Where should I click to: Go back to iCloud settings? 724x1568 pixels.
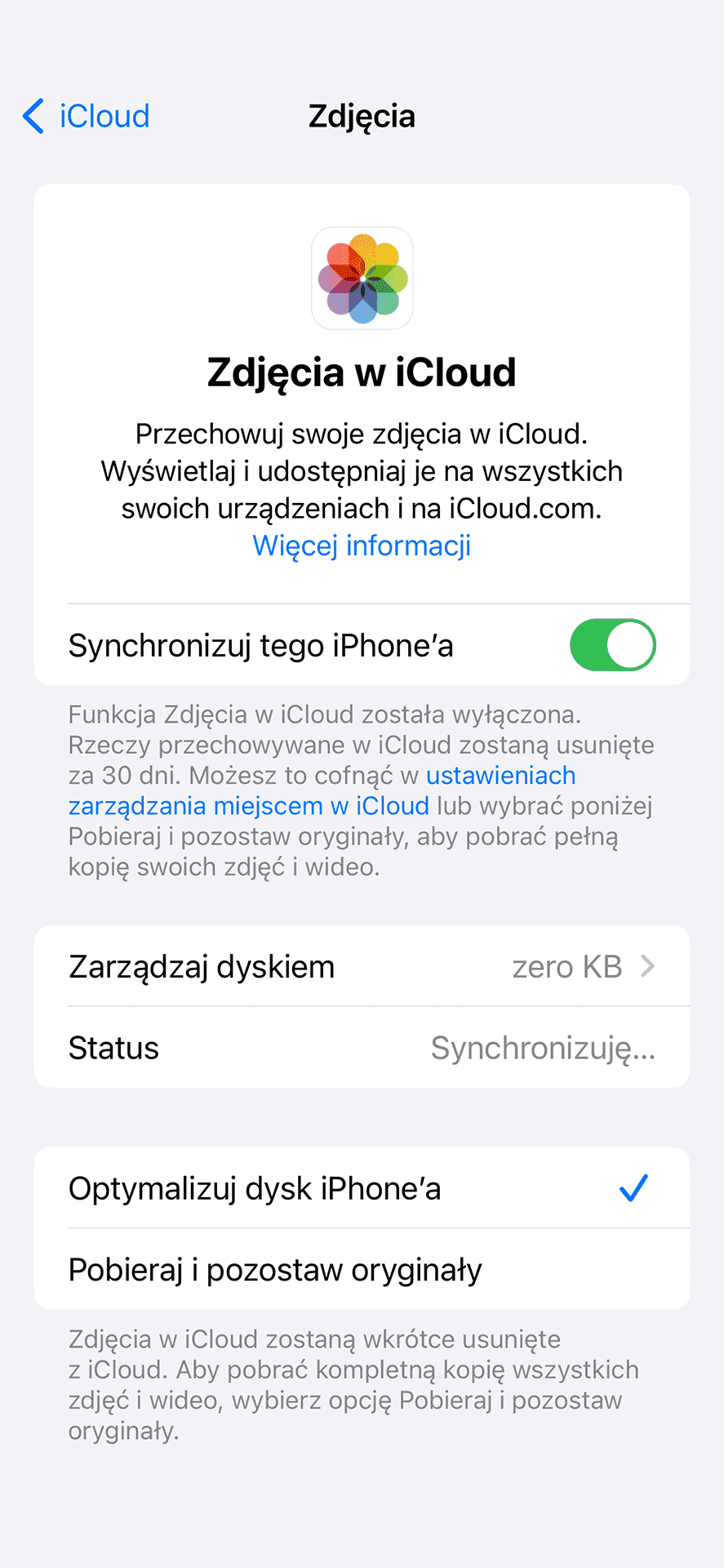coord(86,116)
